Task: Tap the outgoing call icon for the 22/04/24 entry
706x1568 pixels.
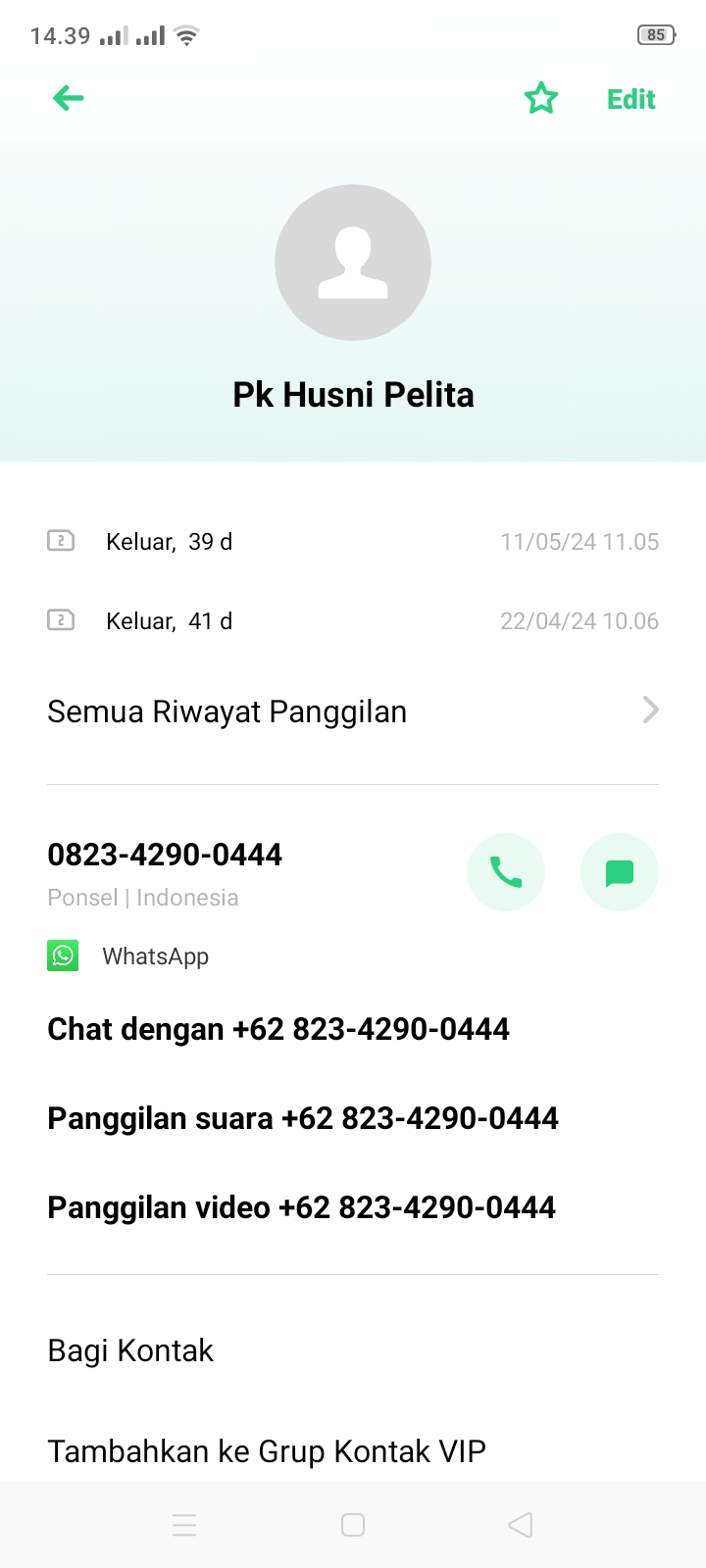Action: pos(61,620)
